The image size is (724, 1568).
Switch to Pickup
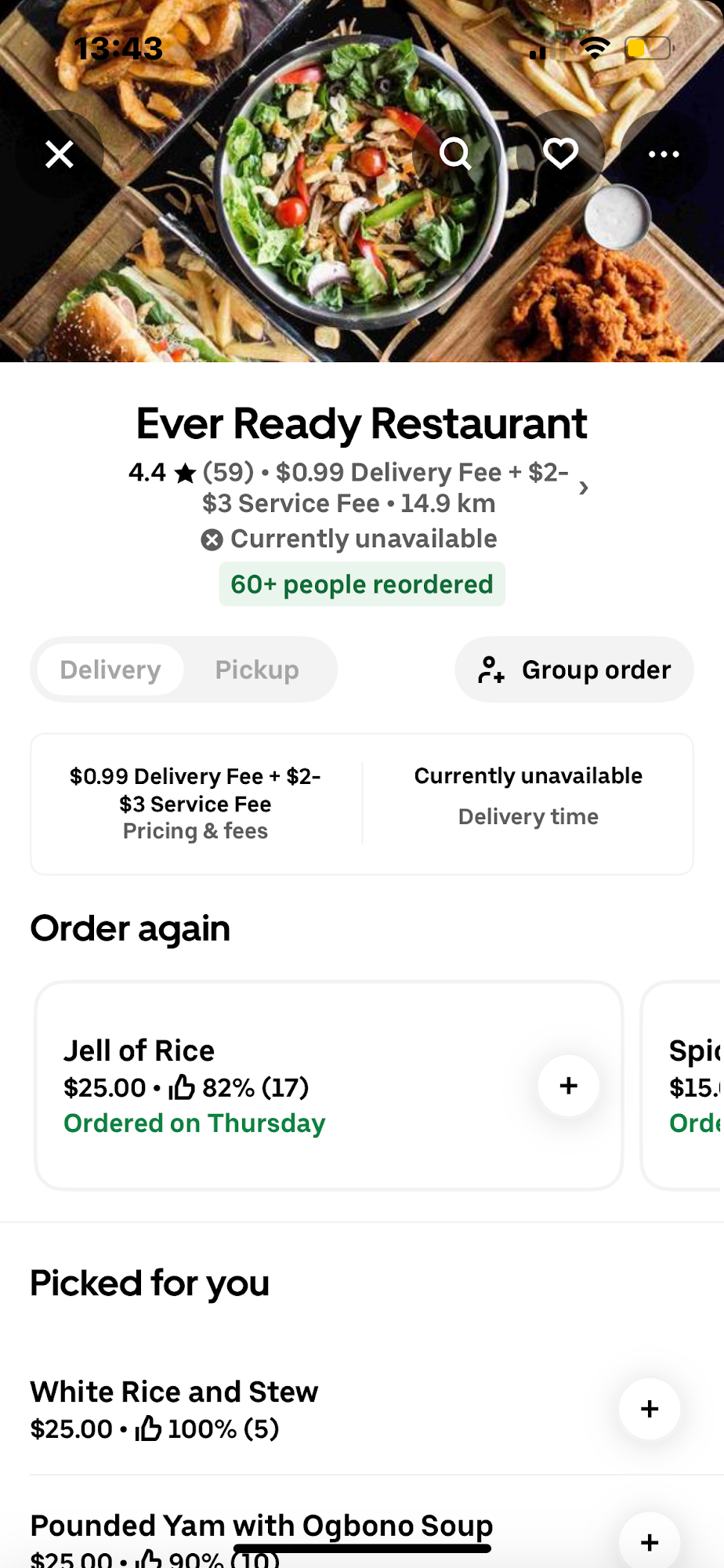click(257, 670)
